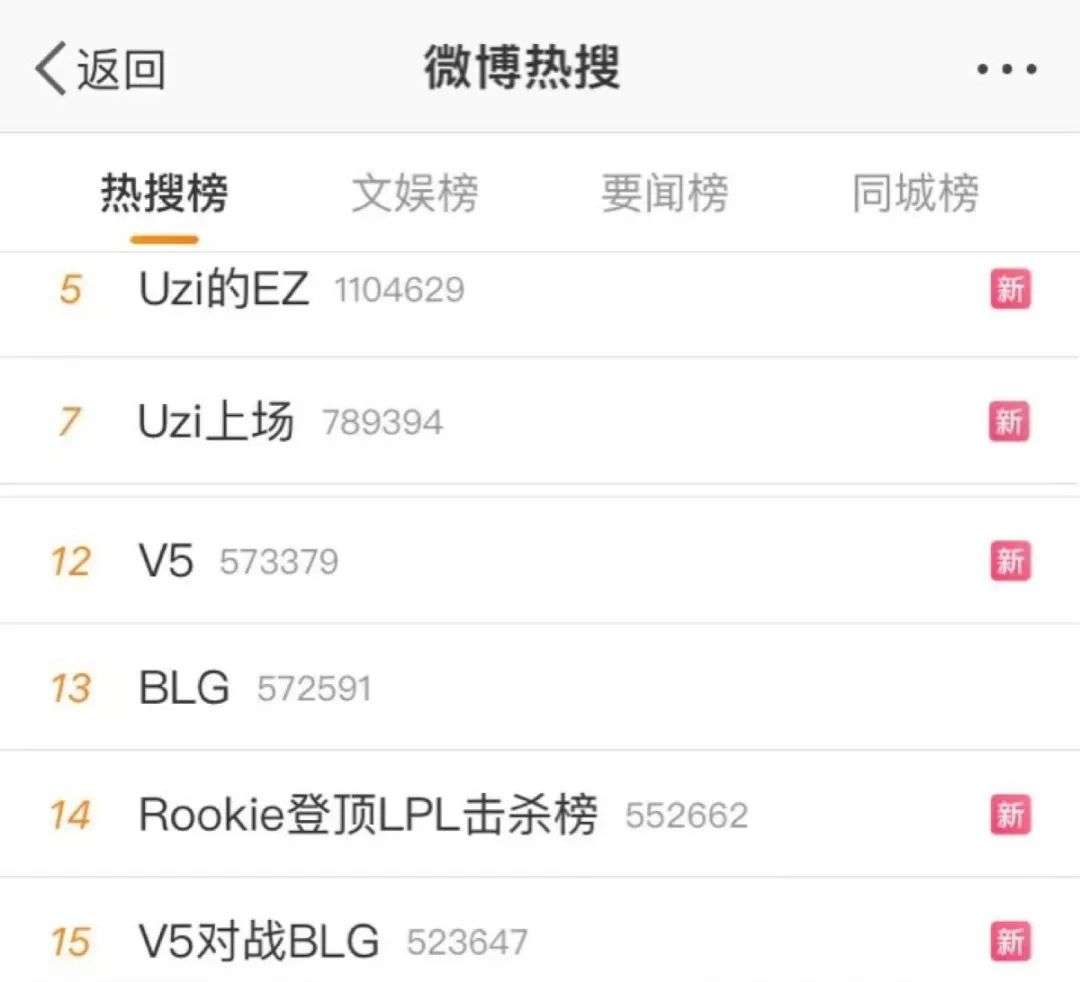
Task: Switch to the 要闻榜 tab
Action: (x=664, y=193)
